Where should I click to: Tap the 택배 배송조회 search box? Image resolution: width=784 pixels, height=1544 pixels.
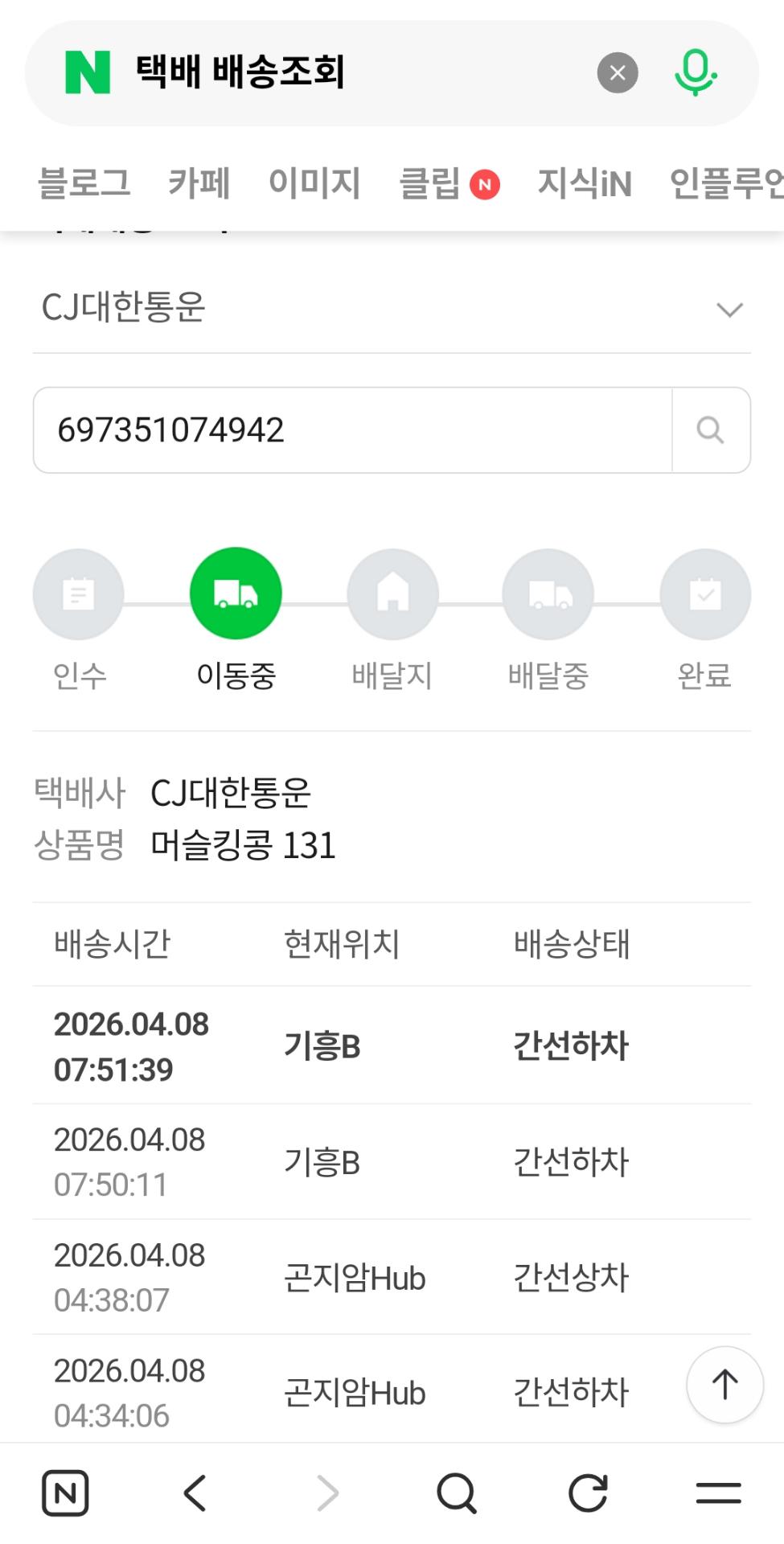(x=354, y=72)
